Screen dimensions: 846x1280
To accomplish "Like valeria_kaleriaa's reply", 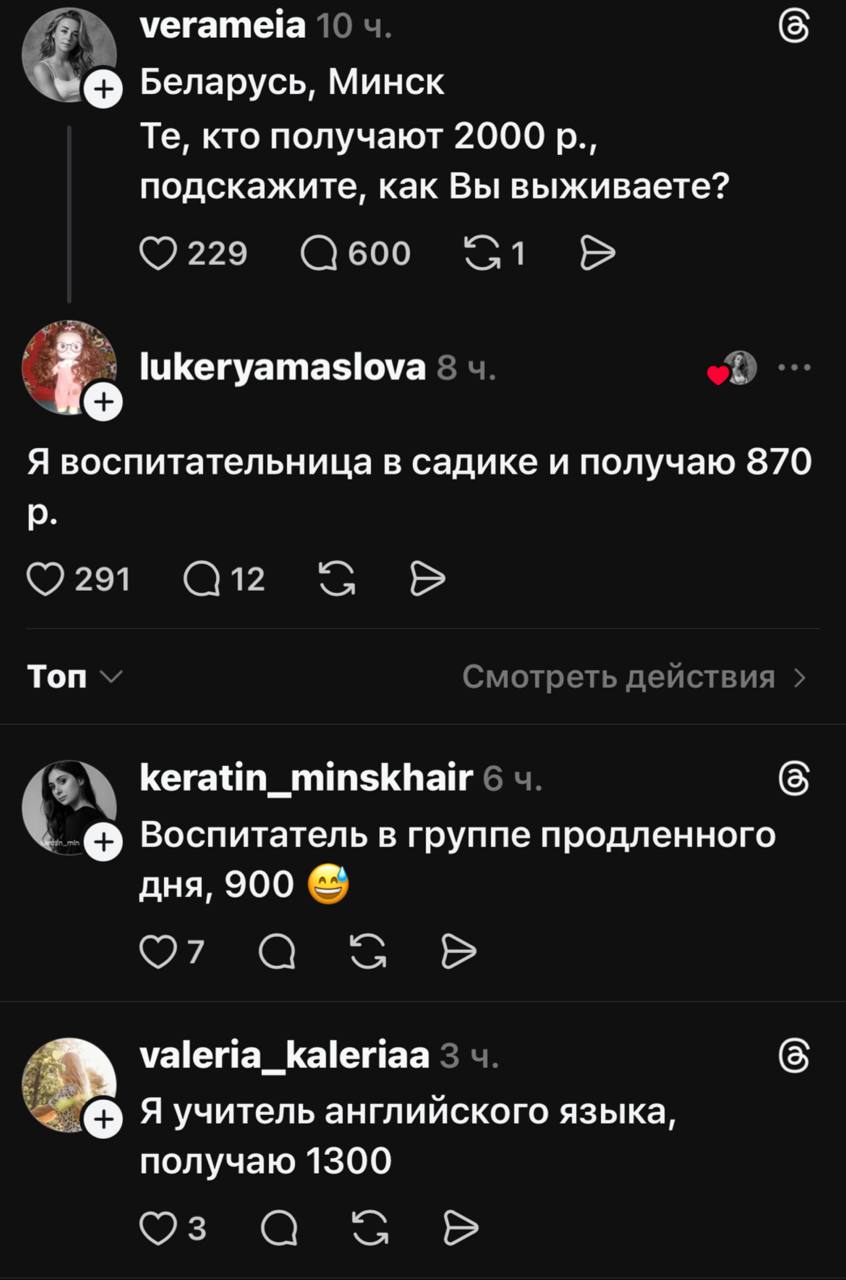I will (x=157, y=1226).
